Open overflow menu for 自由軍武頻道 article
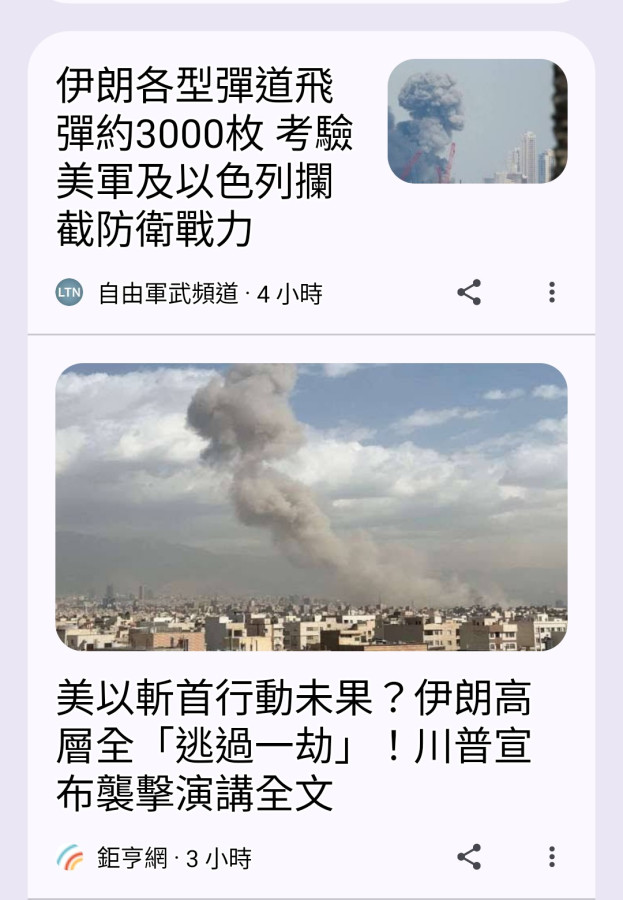This screenshot has width=623, height=900. (551, 293)
